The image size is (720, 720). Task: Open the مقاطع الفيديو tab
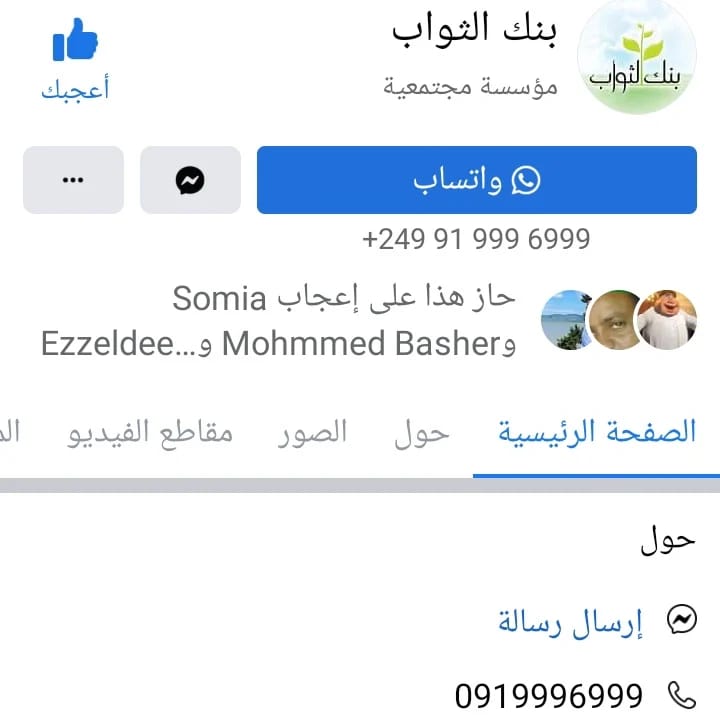point(150,433)
